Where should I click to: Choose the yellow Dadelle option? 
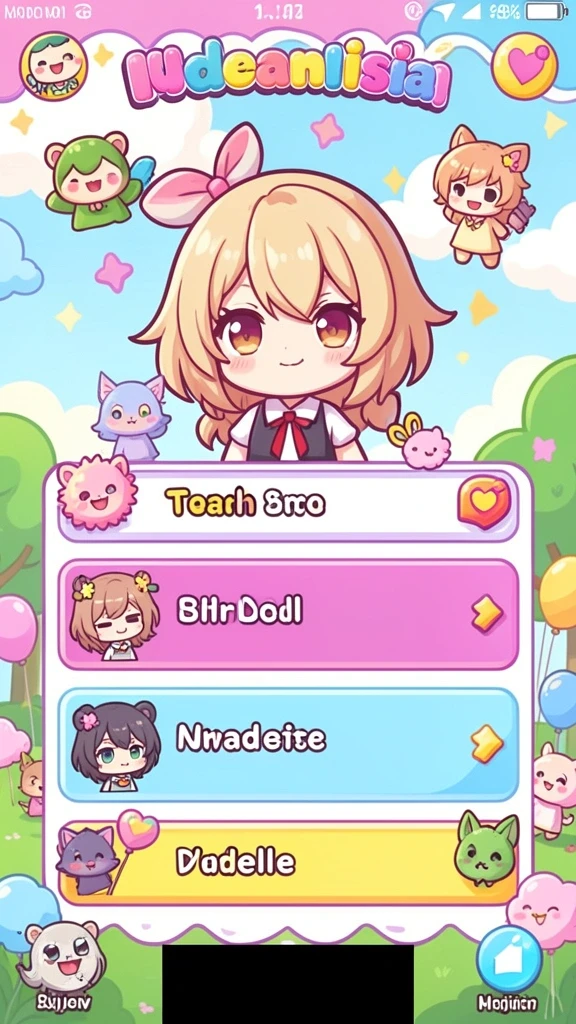(288, 862)
